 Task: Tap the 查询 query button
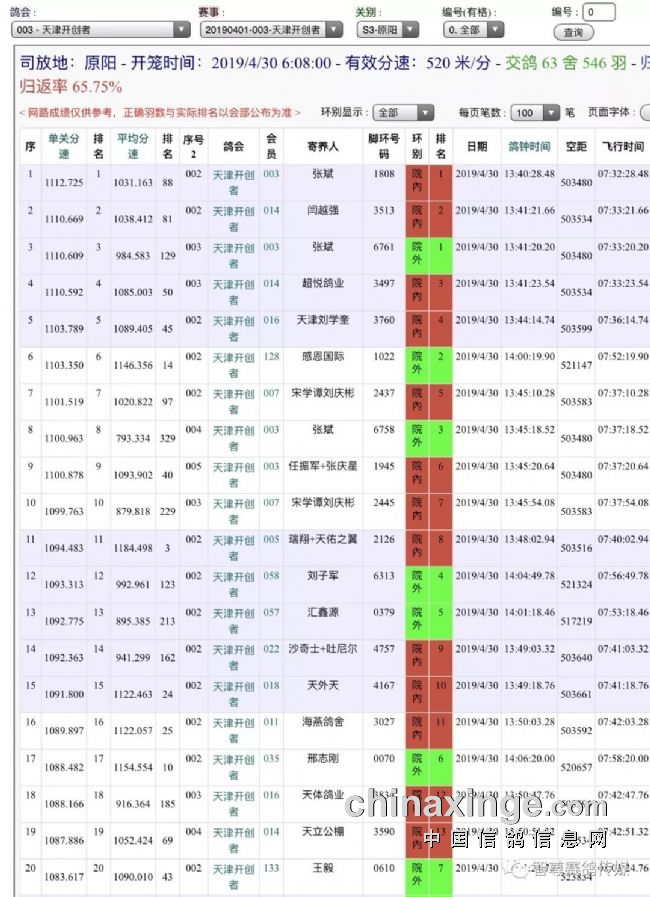572,32
